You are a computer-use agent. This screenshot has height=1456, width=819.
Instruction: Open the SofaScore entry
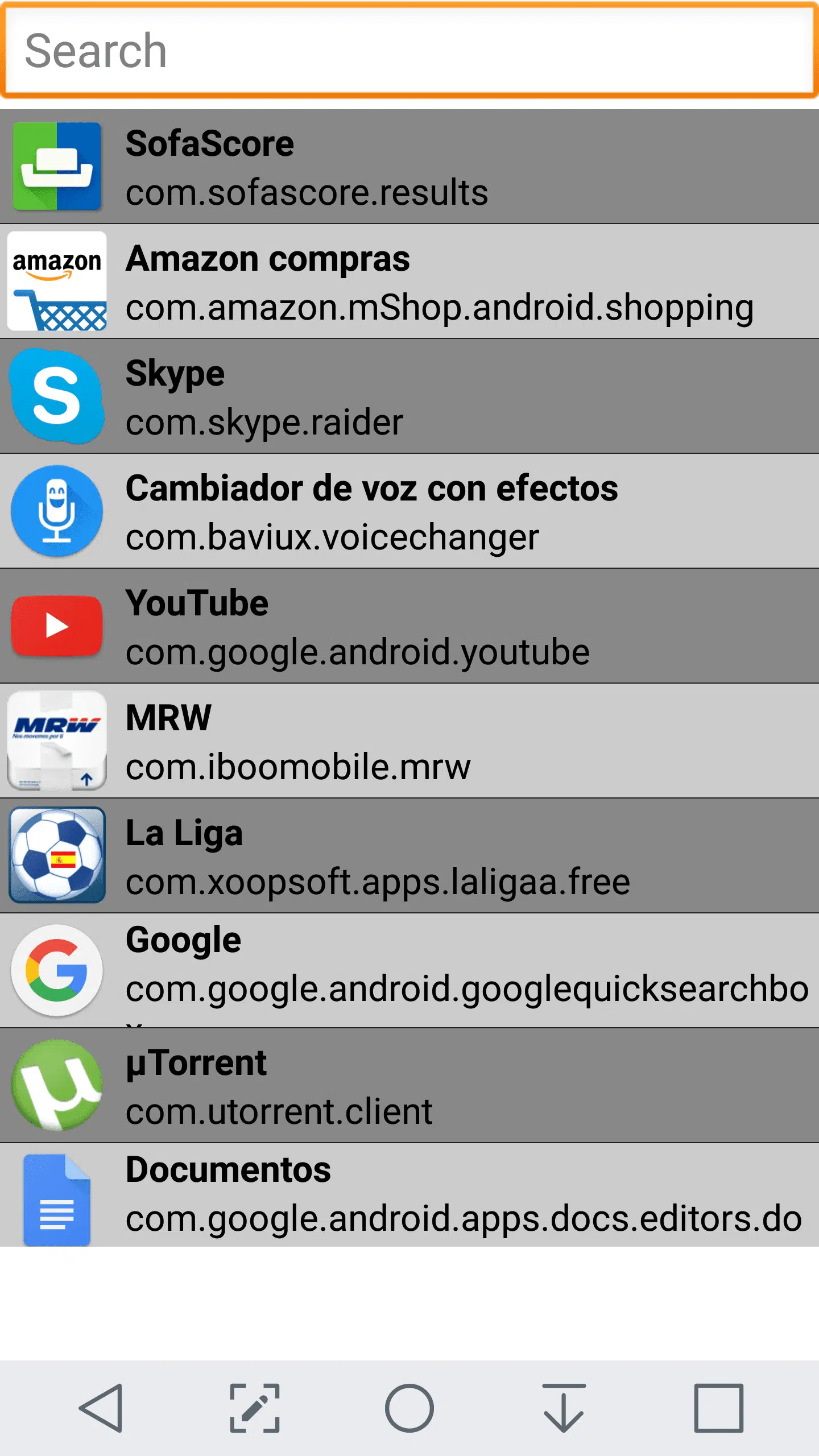409,167
